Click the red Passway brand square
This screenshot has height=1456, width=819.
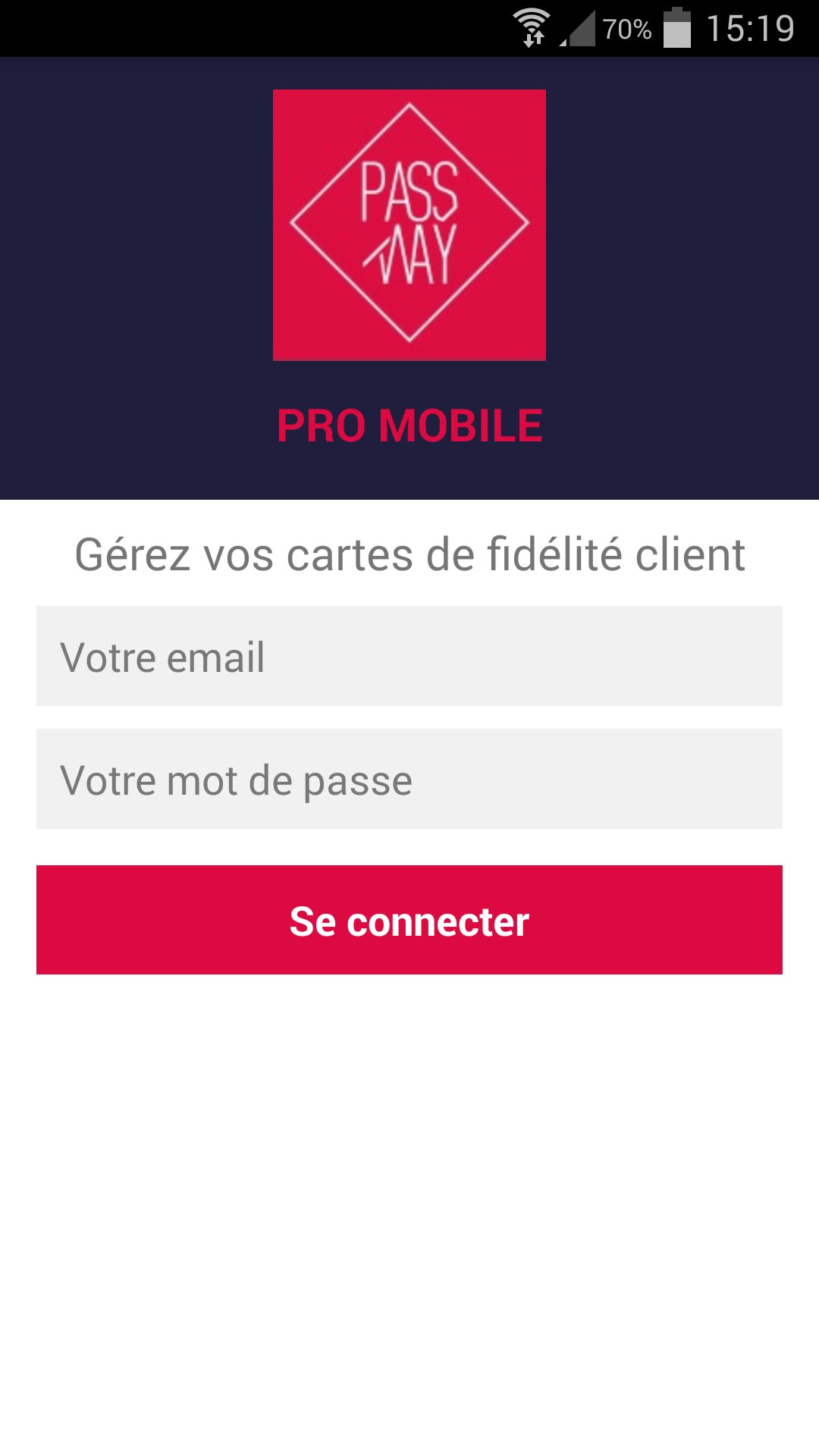click(x=409, y=224)
